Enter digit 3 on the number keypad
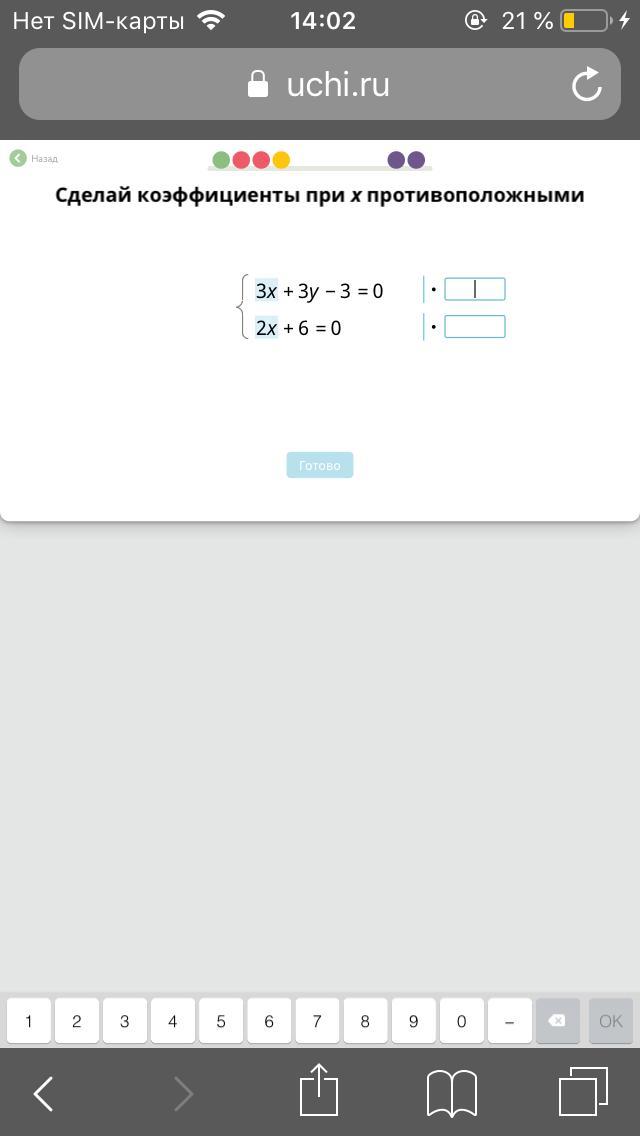This screenshot has width=640, height=1136. point(125,1021)
